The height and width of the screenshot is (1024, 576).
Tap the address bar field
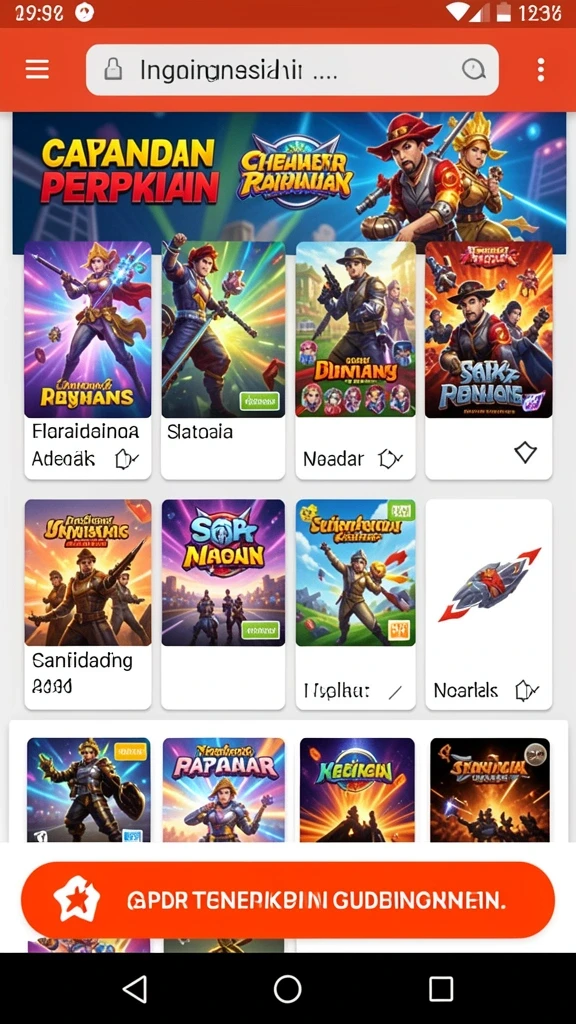(x=292, y=70)
